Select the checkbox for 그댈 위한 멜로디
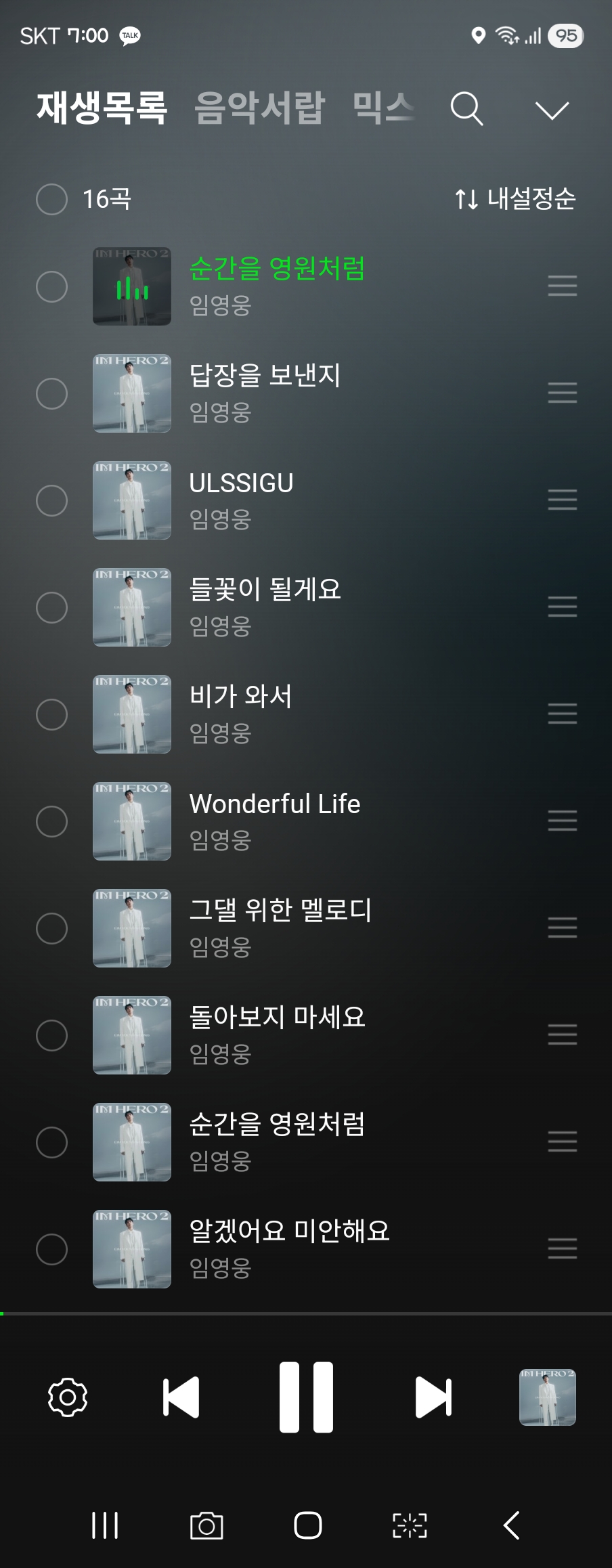This screenshot has width=612, height=1568. tap(51, 928)
